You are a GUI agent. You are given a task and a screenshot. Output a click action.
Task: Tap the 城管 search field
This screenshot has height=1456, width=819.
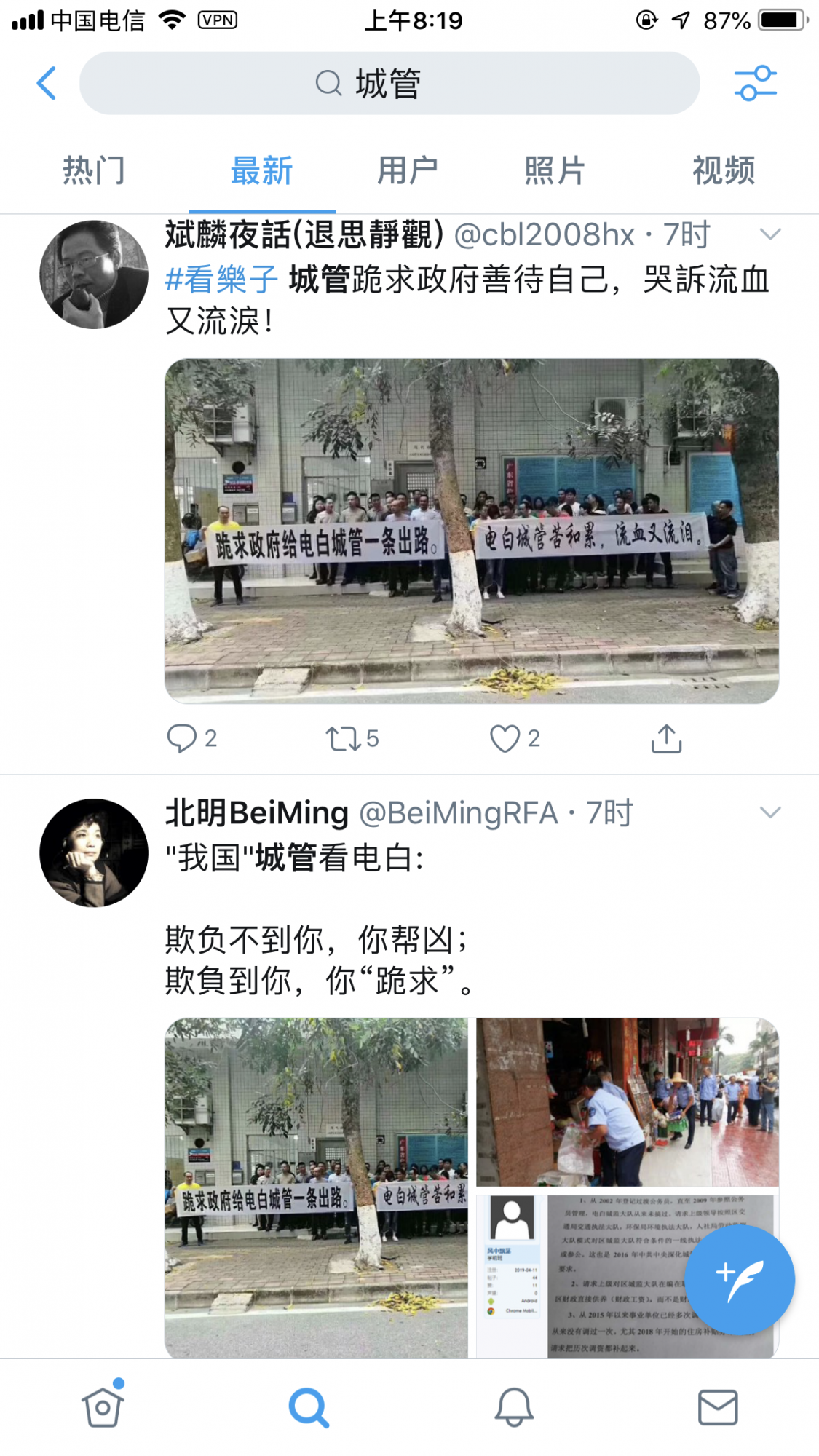click(389, 83)
